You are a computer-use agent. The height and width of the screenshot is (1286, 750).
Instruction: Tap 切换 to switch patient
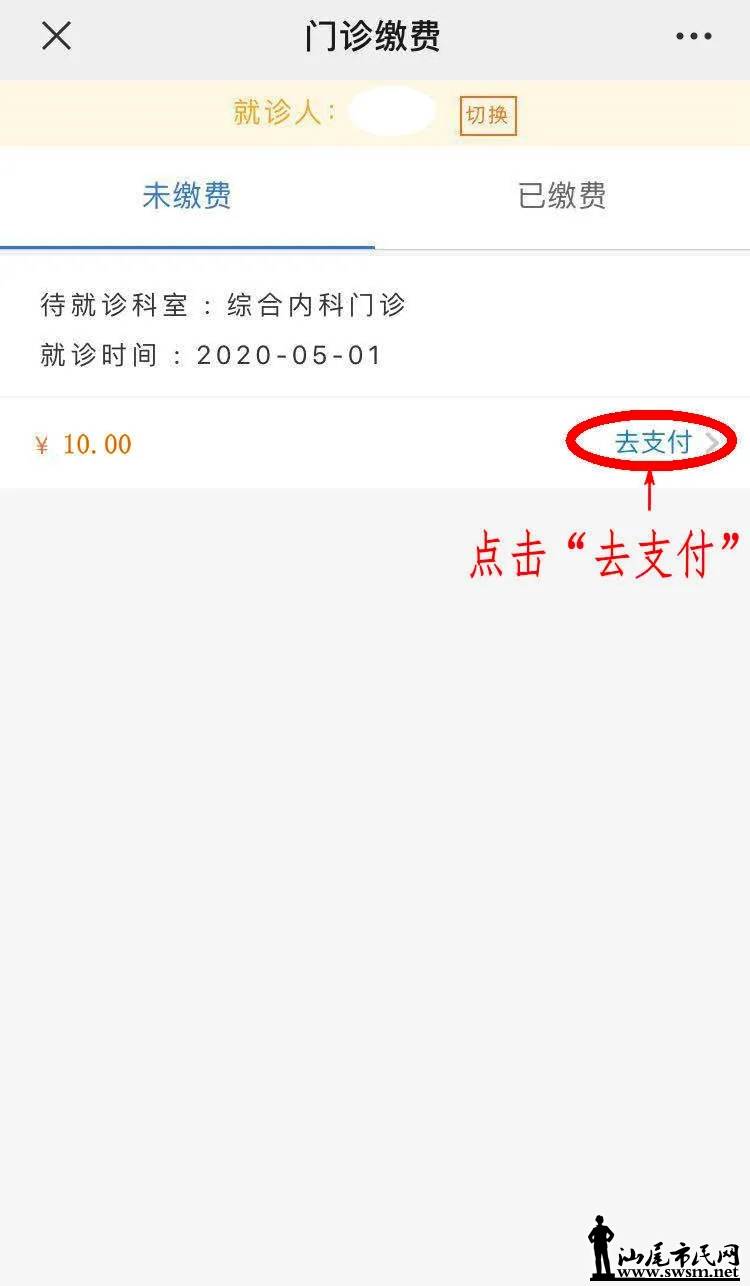click(487, 115)
